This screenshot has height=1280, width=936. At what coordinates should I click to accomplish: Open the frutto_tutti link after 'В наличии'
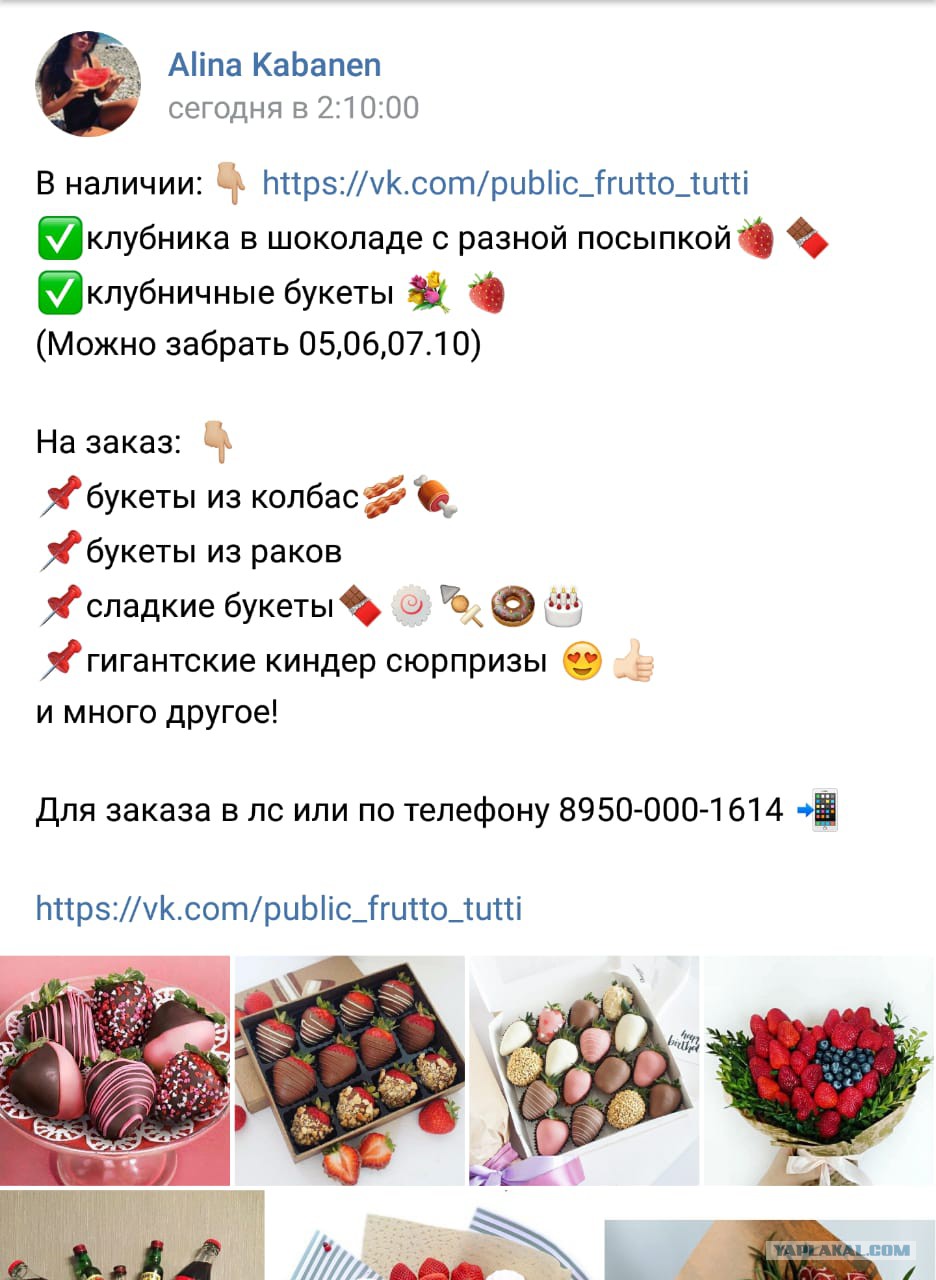(x=505, y=184)
